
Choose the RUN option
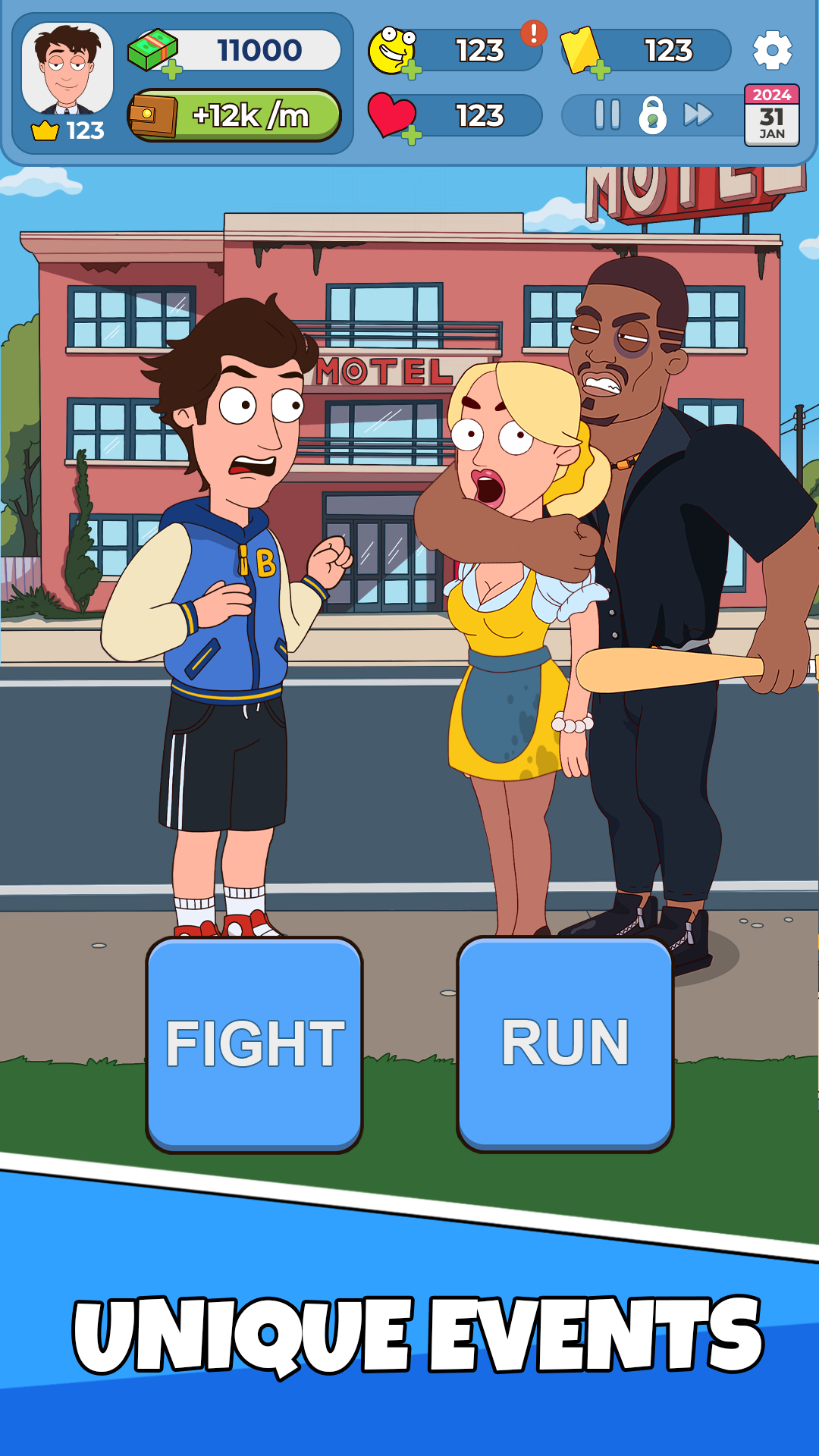click(565, 1044)
